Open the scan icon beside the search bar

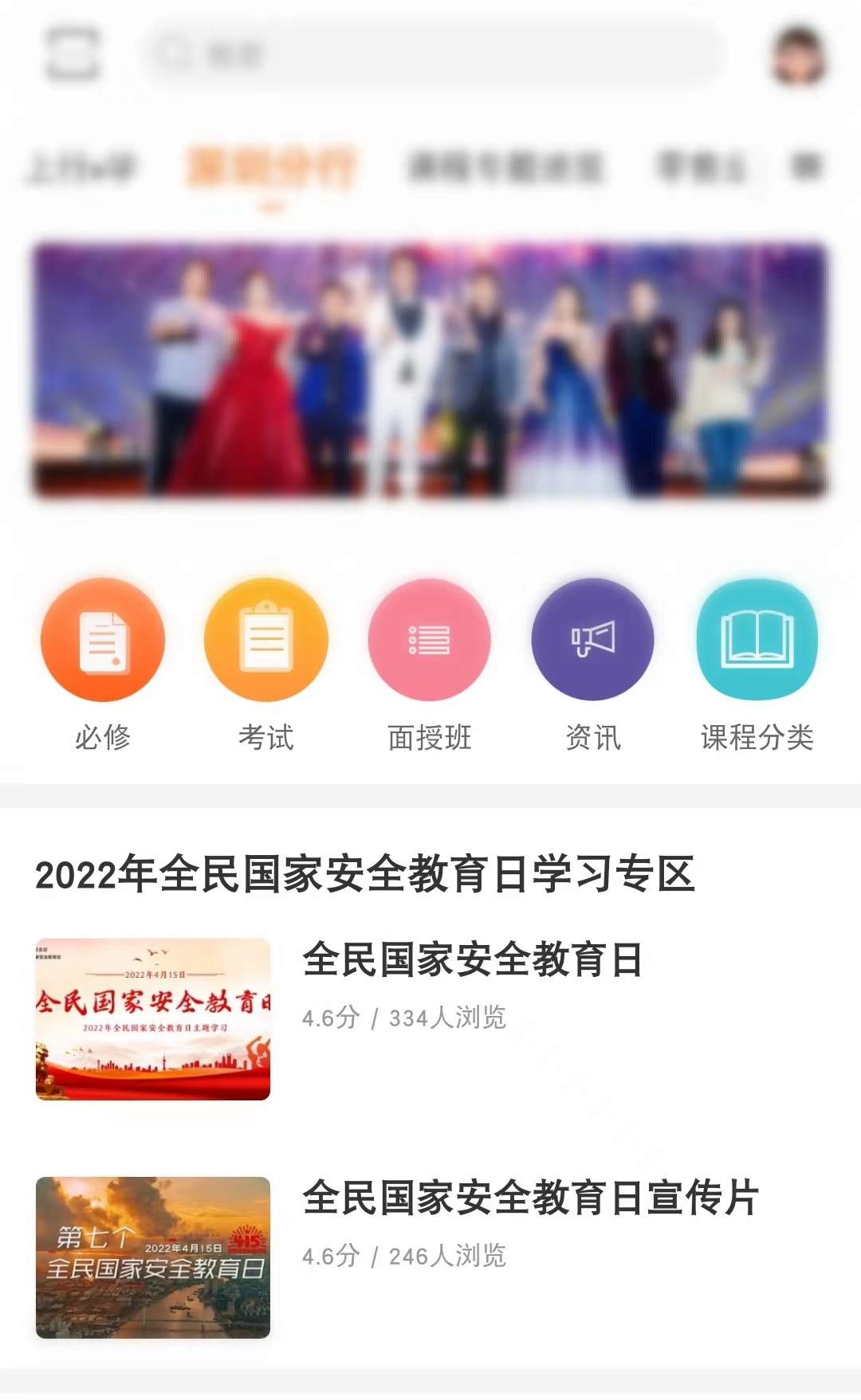[x=73, y=53]
